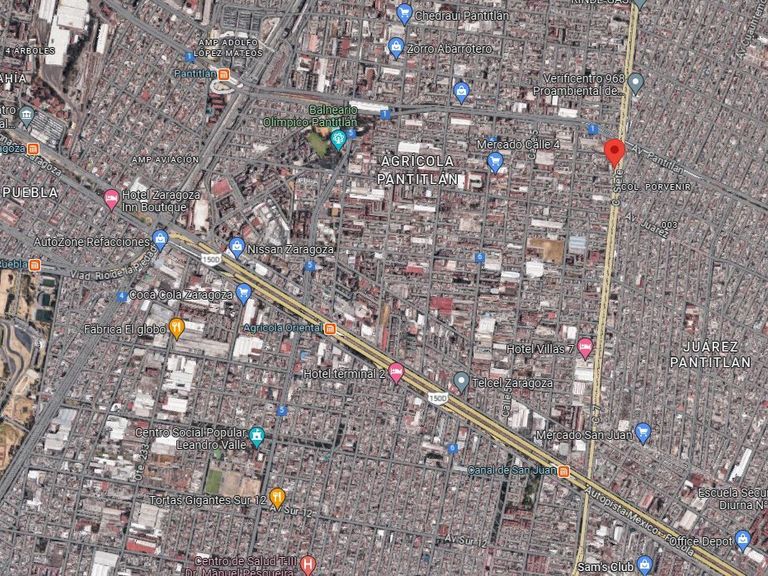Screen dimensions: 768x576
Task: Open Hotel Terminal 2 marker
Action: (396, 373)
